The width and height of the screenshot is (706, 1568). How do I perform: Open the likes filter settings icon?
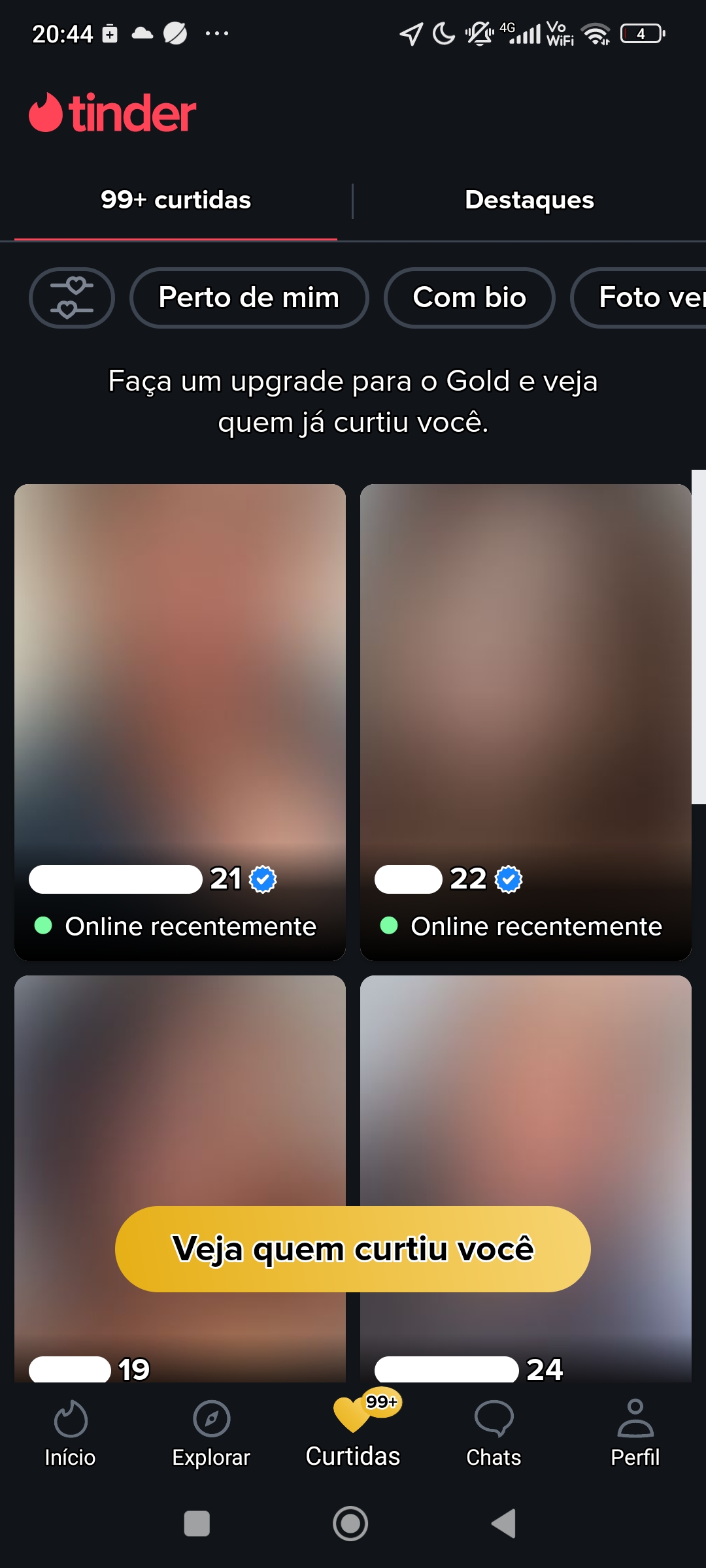pyautogui.click(x=71, y=297)
